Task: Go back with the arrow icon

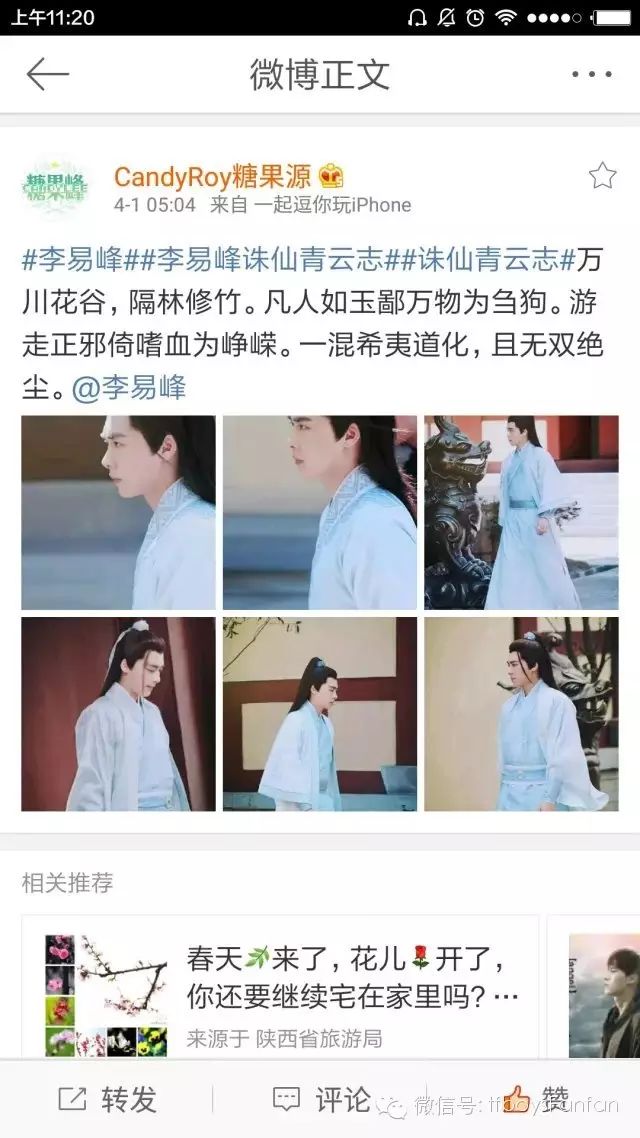Action: (x=47, y=74)
